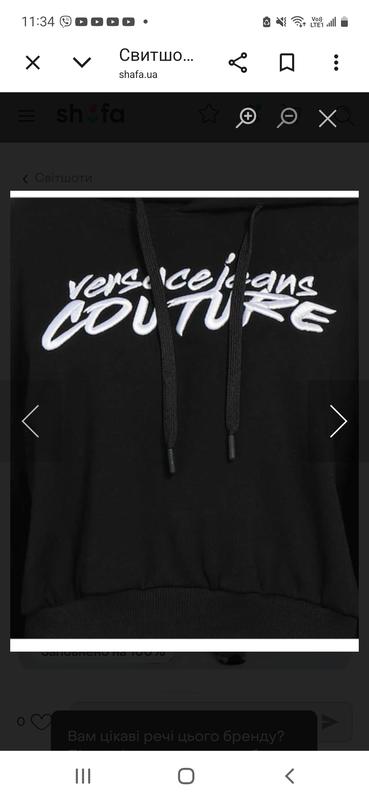This screenshot has width=369, height=800.
Task: Bookmark this page
Action: coord(287,63)
